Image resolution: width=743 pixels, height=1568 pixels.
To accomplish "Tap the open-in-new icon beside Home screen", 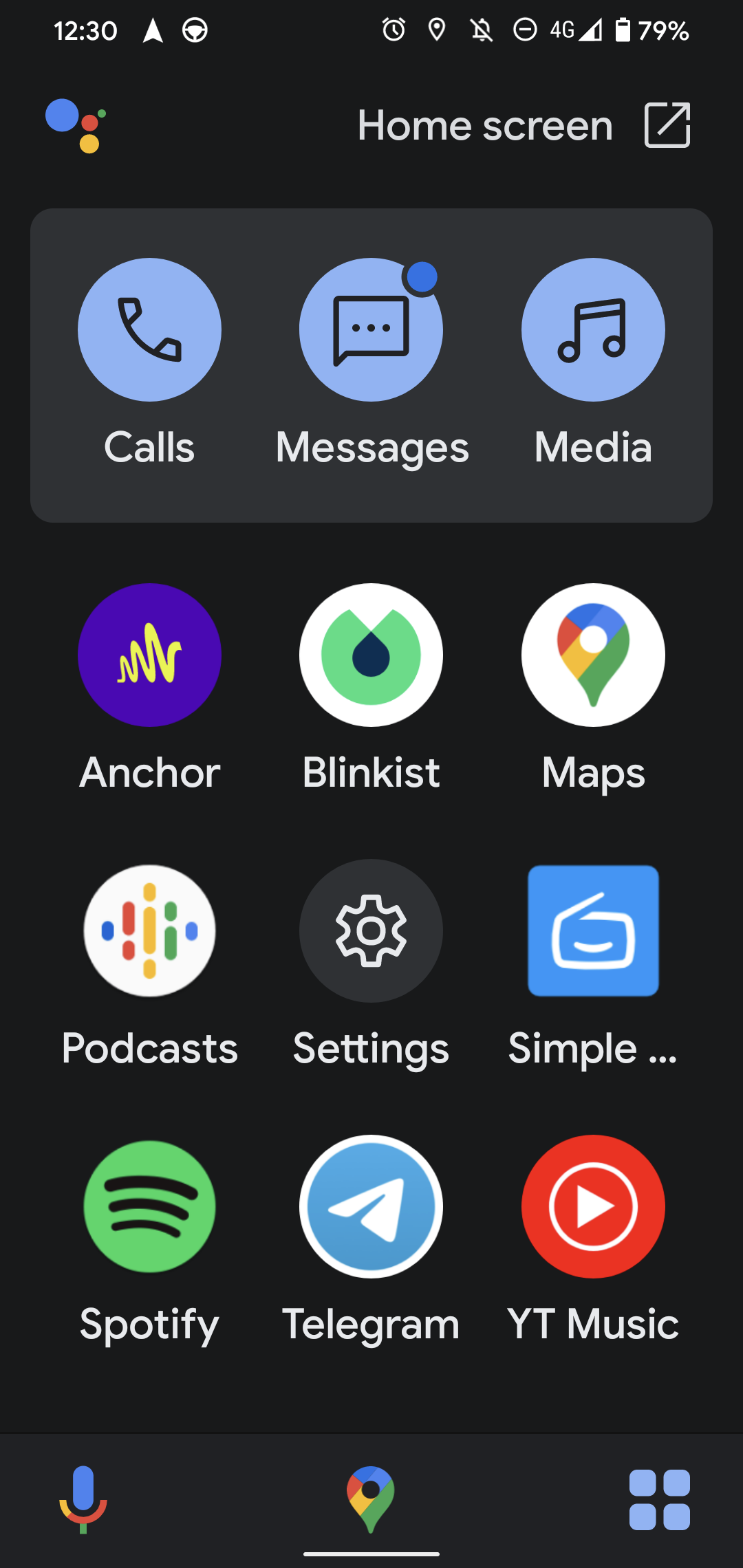I will coord(666,125).
